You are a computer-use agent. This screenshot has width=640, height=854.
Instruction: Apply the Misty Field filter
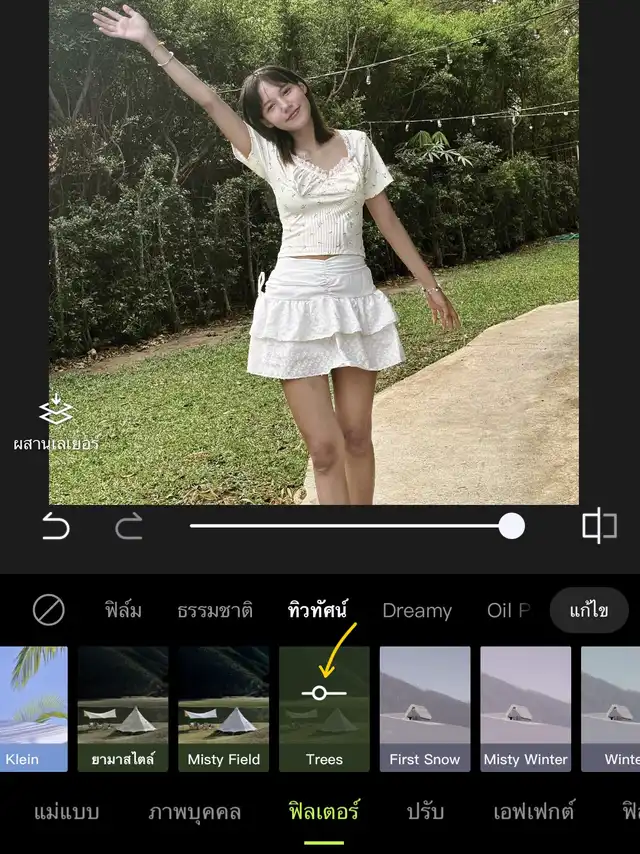224,709
